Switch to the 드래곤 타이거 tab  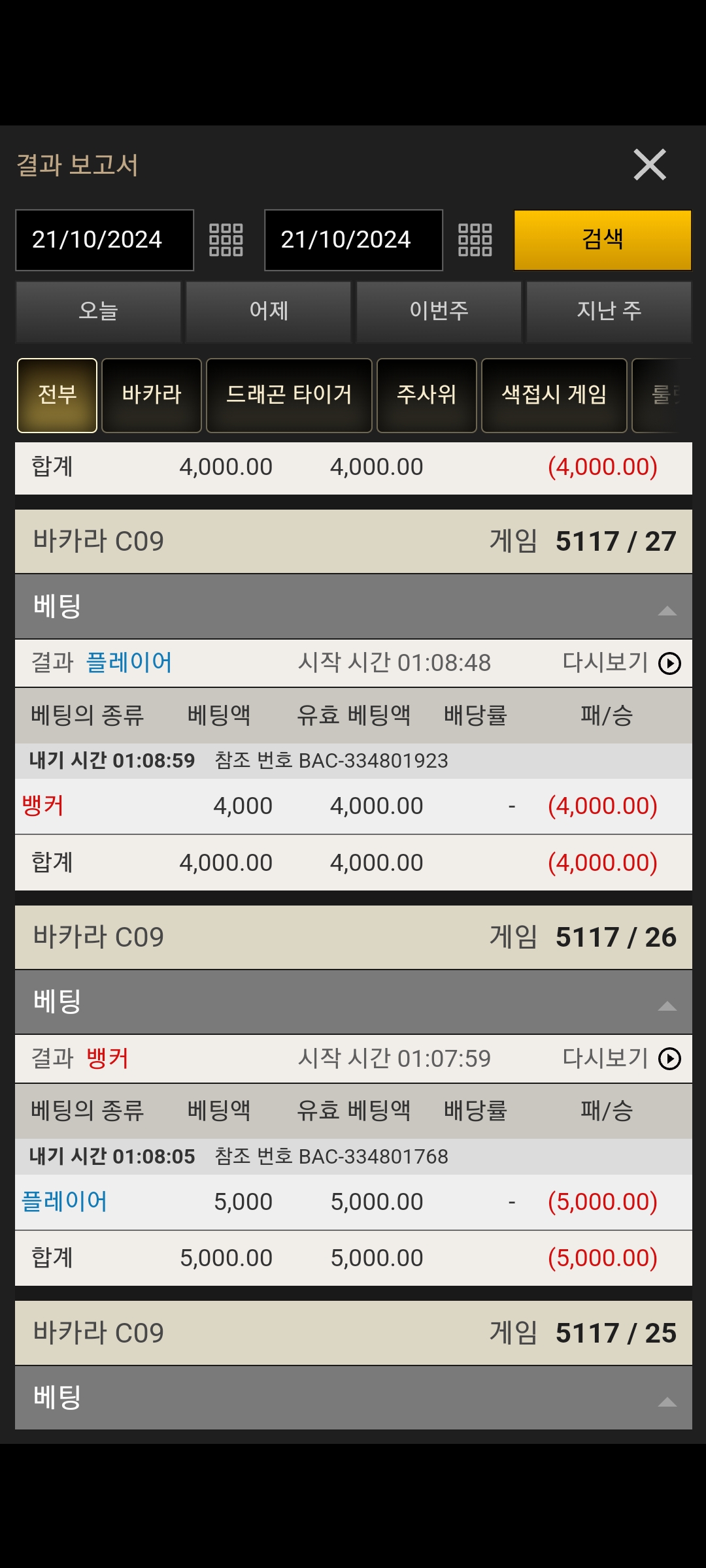coord(289,395)
